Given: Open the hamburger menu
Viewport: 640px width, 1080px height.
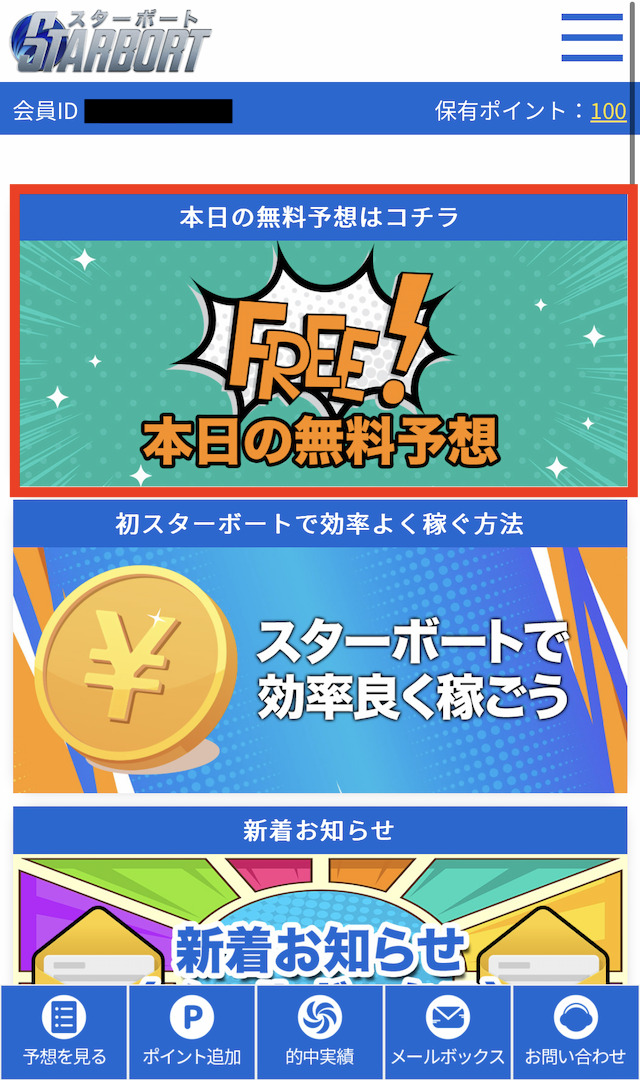Looking at the screenshot, I should tap(592, 37).
